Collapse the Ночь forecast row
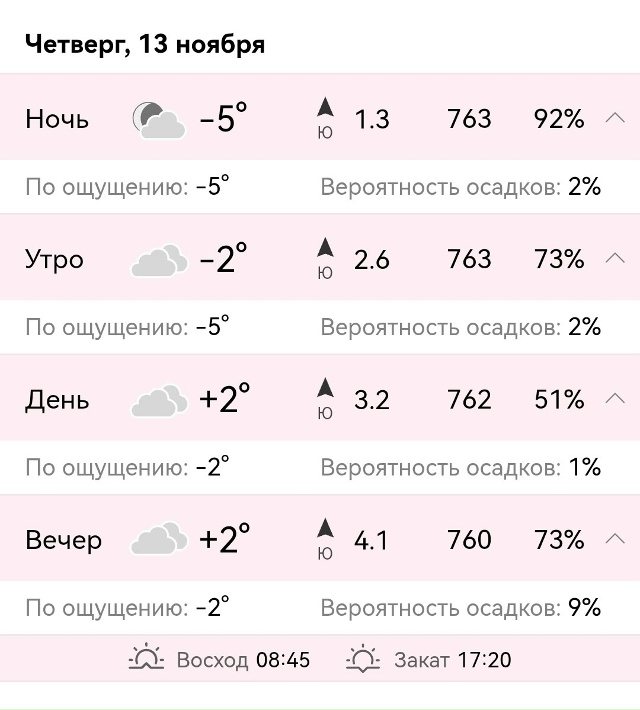Image resolution: width=640 pixels, height=710 pixels. coord(614,119)
